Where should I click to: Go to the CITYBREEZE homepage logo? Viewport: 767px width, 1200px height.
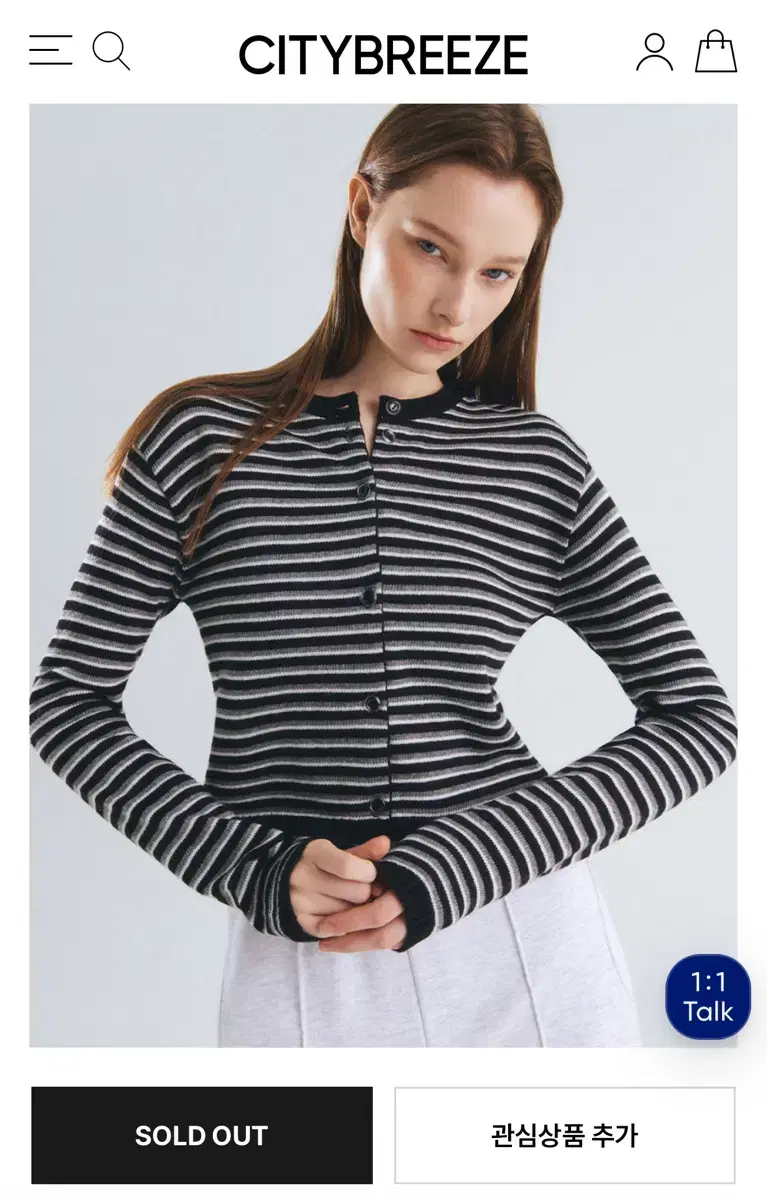tap(383, 52)
